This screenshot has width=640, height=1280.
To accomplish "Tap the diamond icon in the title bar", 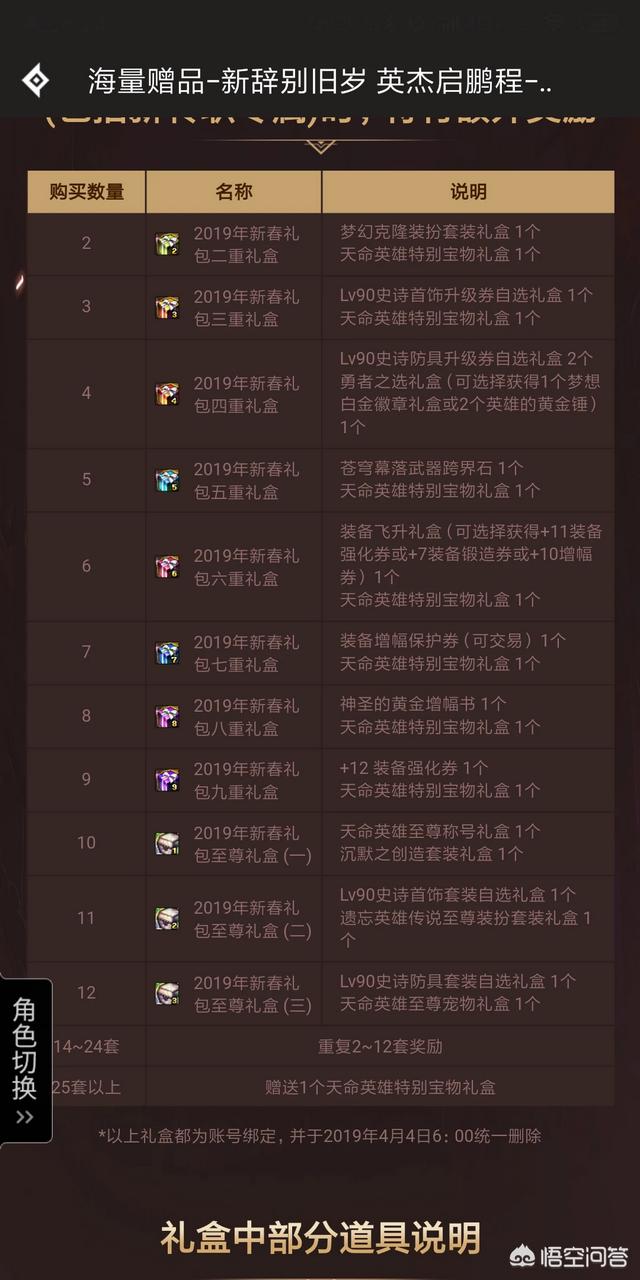I will tap(36, 81).
